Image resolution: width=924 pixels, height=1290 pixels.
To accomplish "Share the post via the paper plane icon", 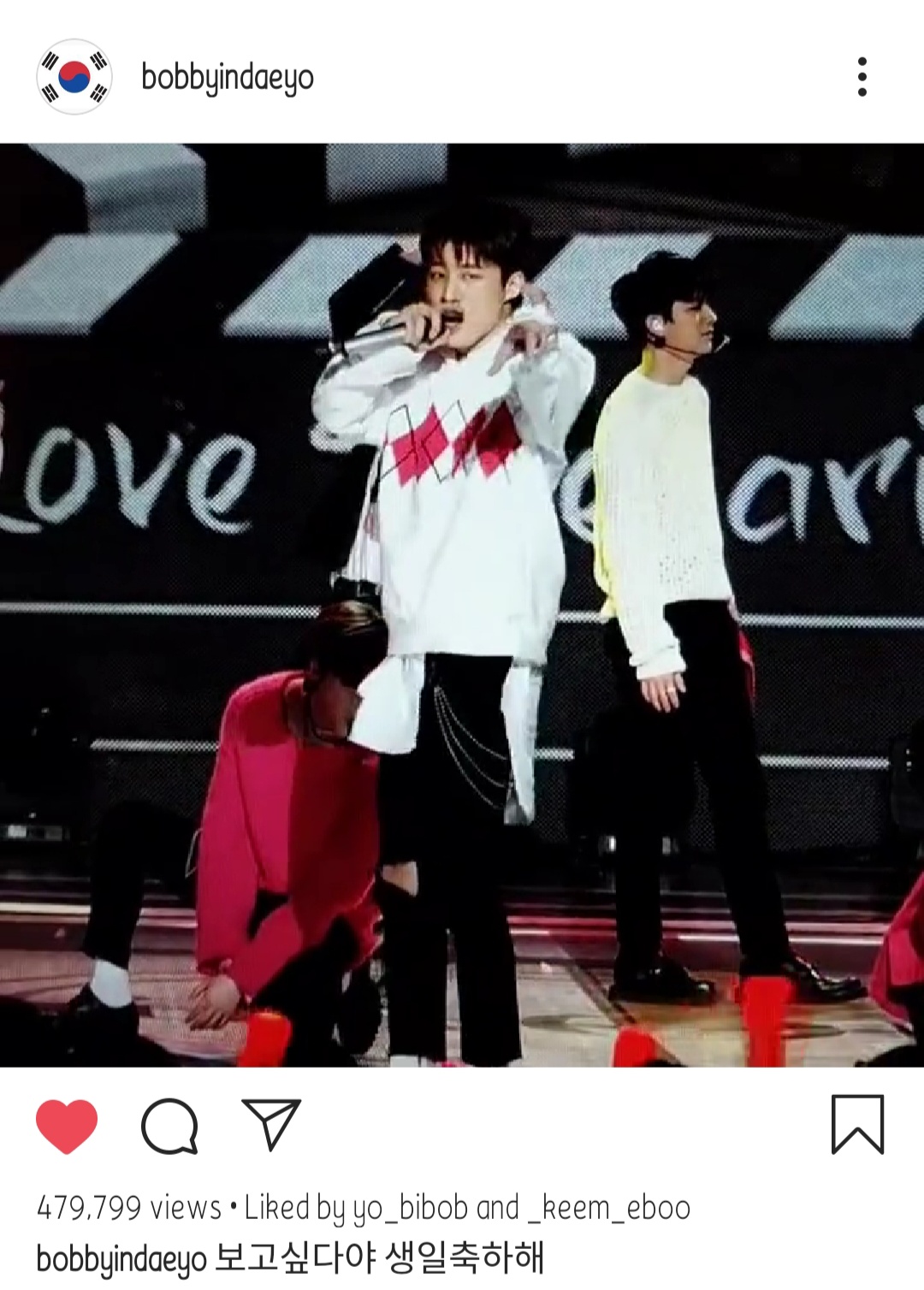I will tap(271, 1123).
